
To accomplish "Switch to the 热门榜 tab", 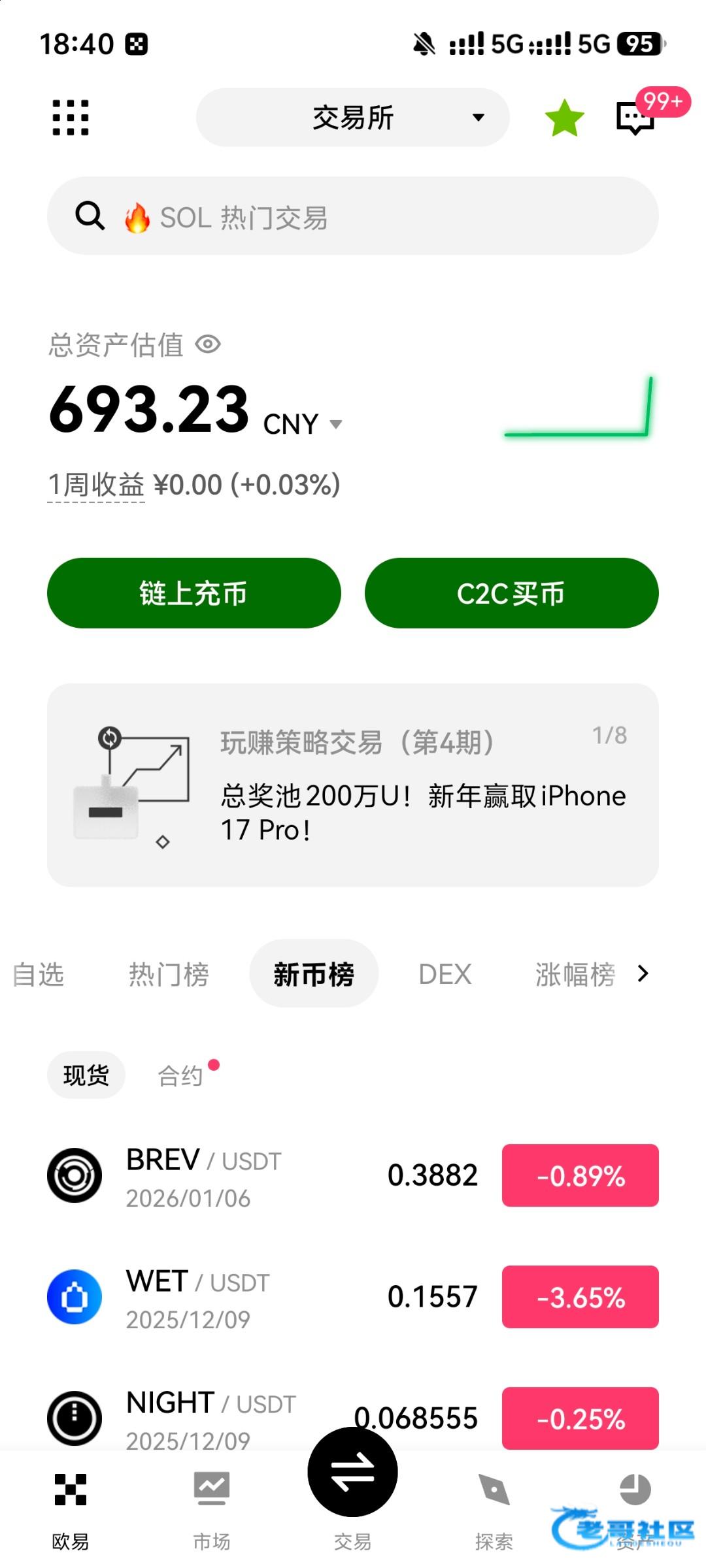I will click(x=169, y=974).
